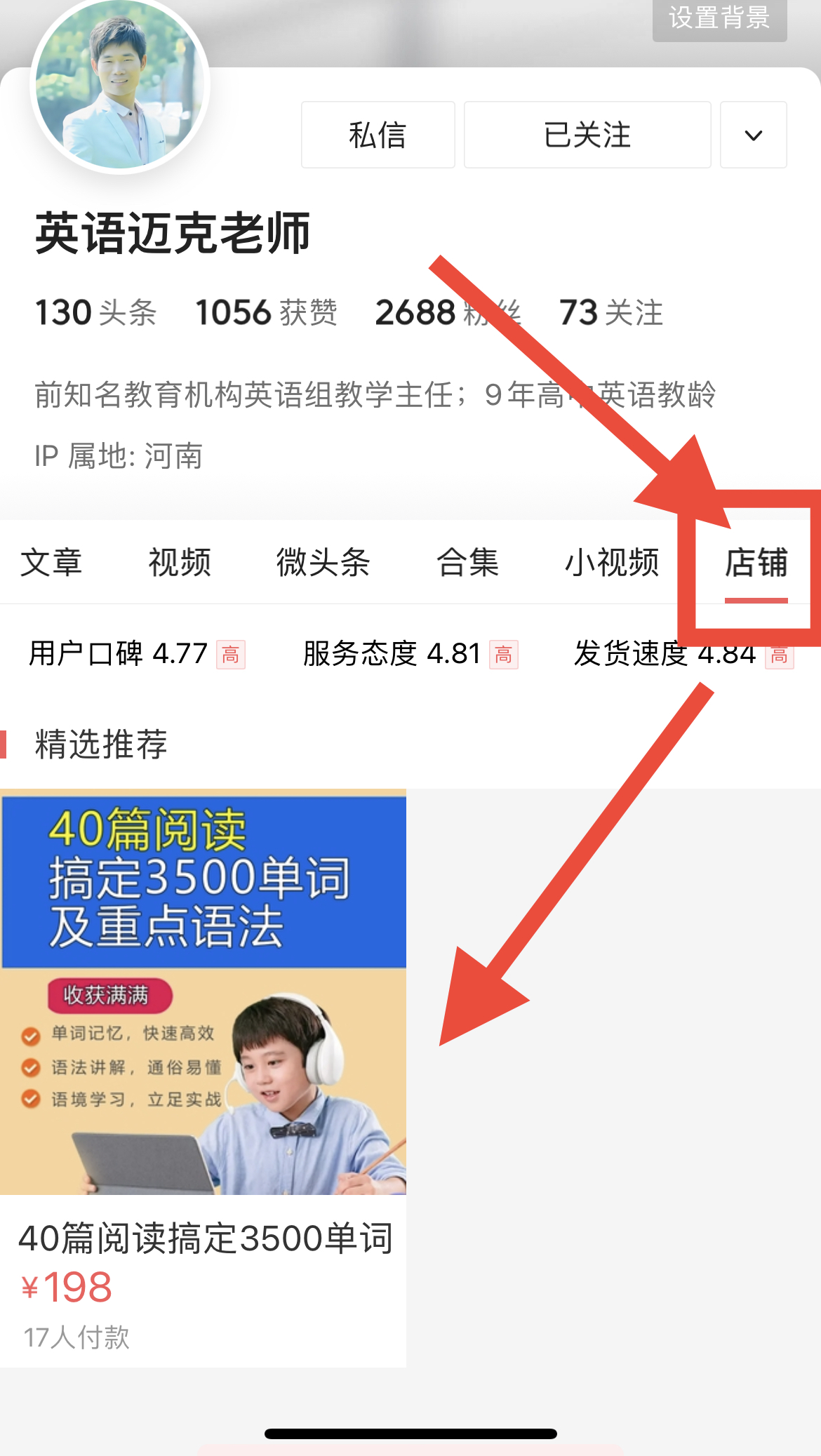Switch to the 合集 tab
Image resolution: width=821 pixels, height=1456 pixels.
(467, 562)
